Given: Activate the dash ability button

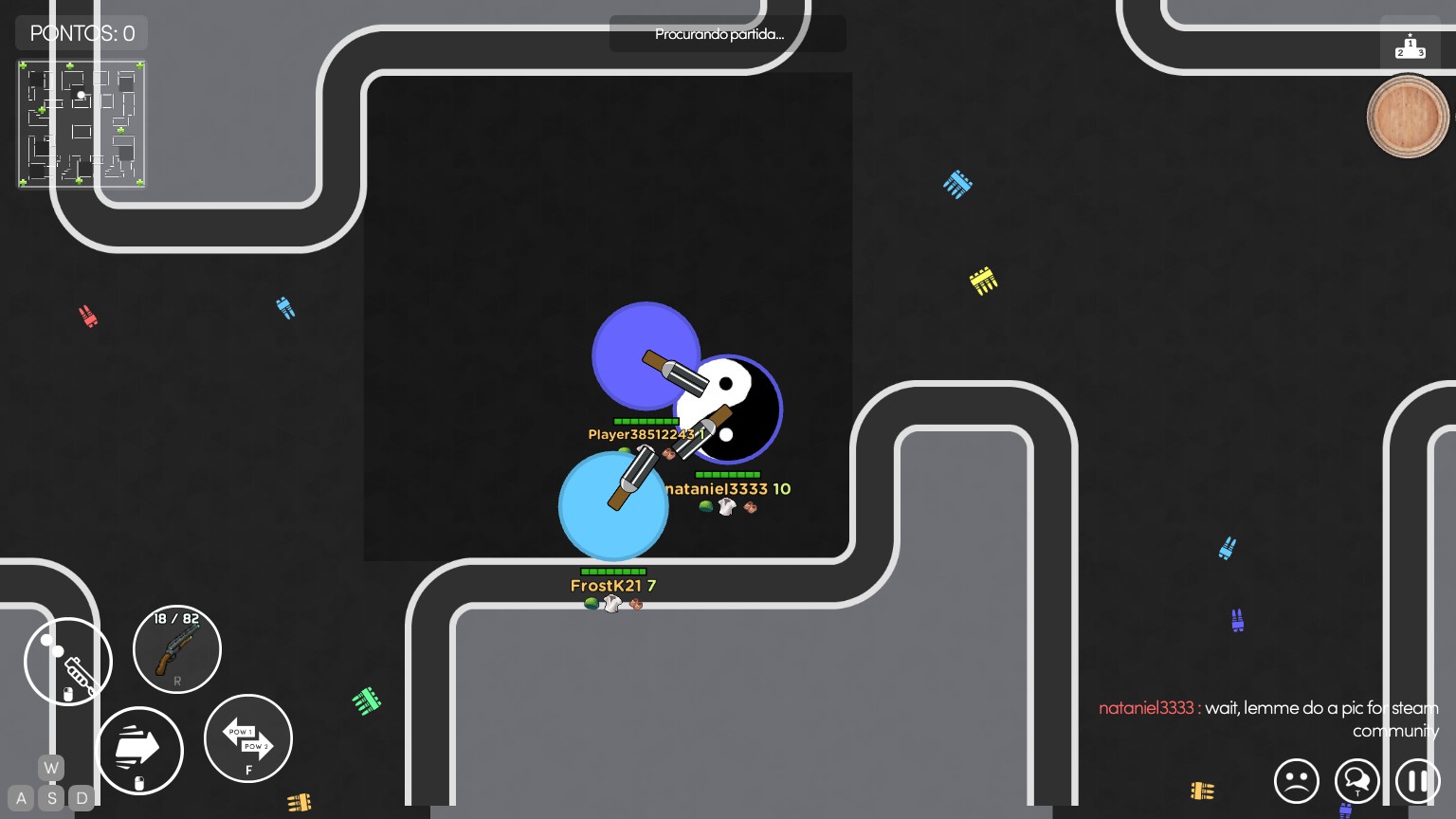Looking at the screenshot, I should (x=139, y=750).
